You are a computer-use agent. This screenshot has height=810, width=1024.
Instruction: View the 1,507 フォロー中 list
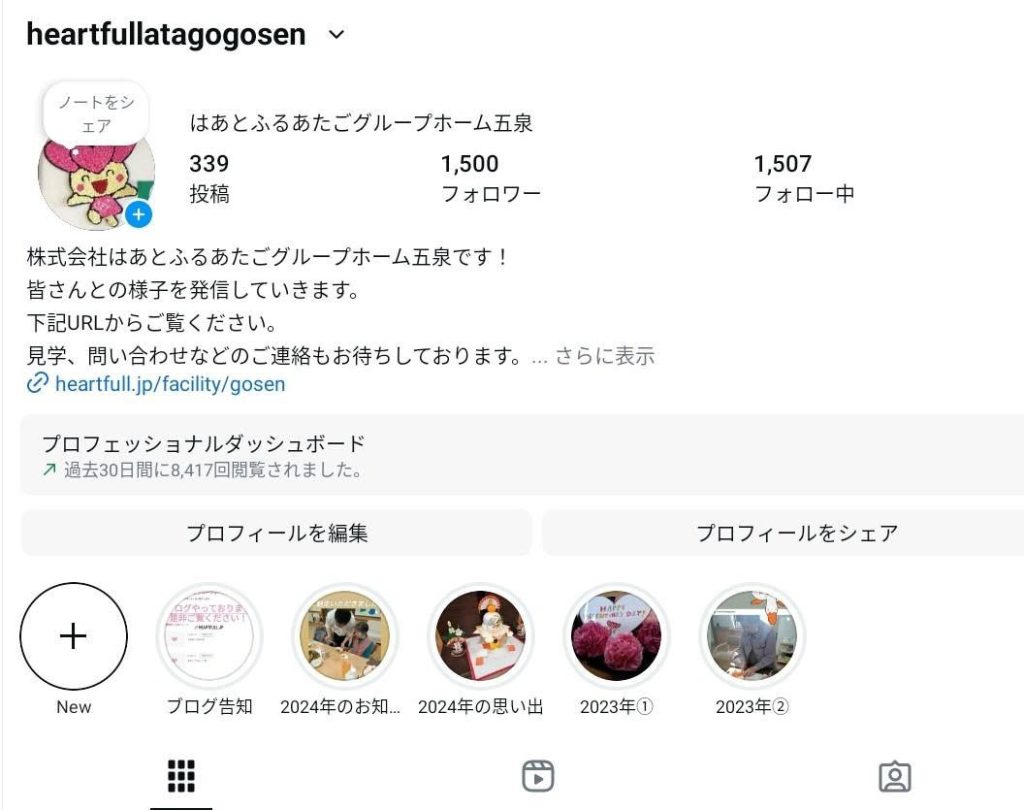click(x=803, y=178)
